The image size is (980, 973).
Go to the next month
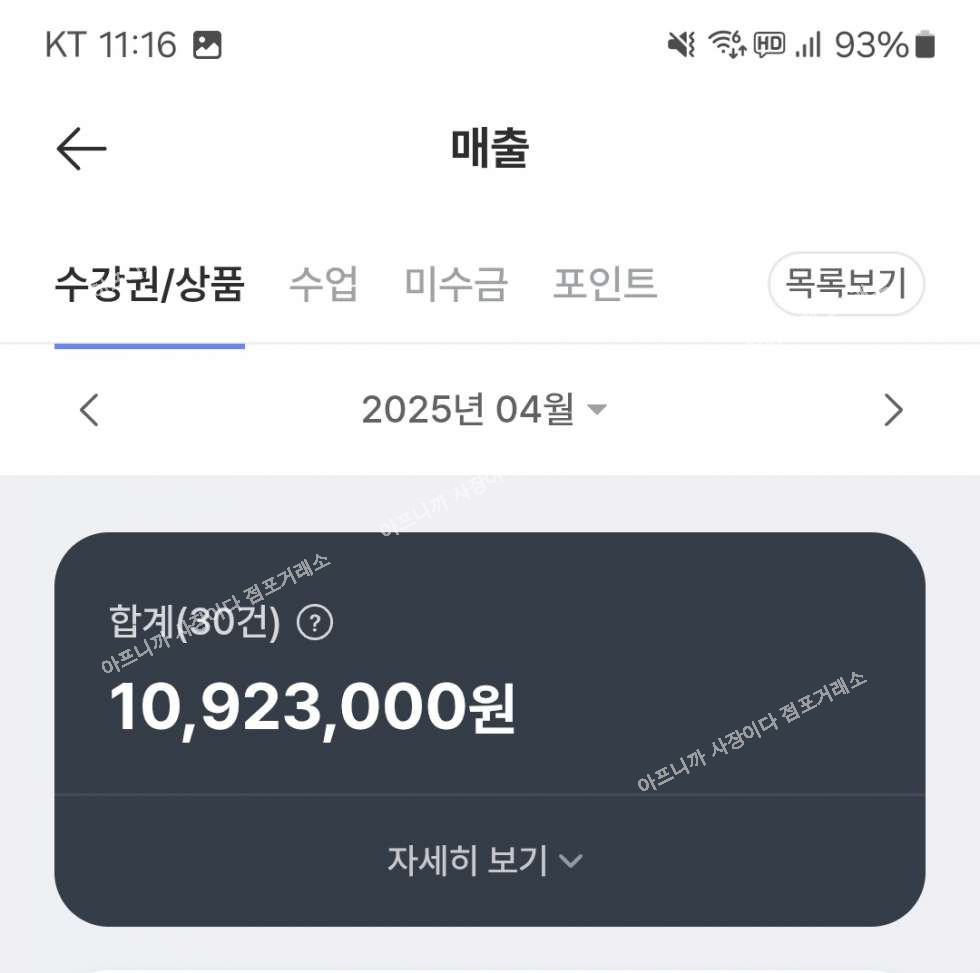[x=893, y=410]
